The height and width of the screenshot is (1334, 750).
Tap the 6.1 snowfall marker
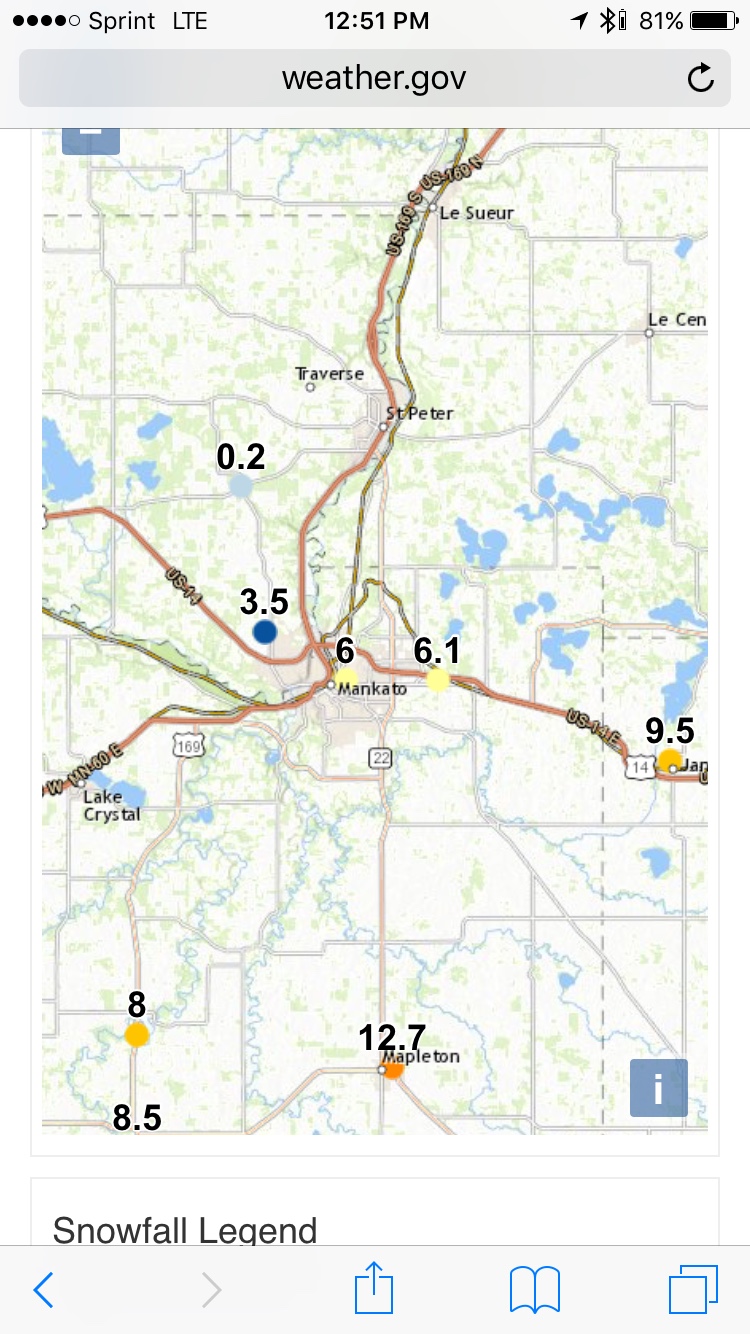pos(438,680)
